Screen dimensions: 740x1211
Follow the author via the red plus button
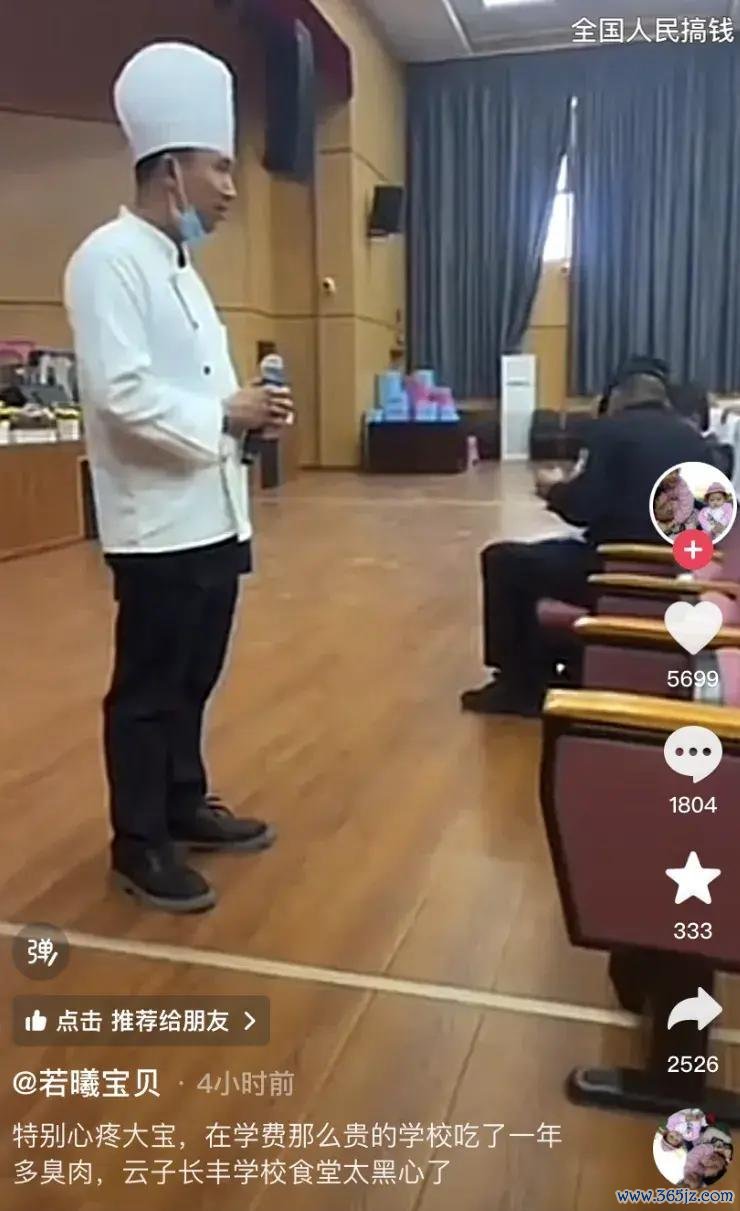pyautogui.click(x=692, y=550)
